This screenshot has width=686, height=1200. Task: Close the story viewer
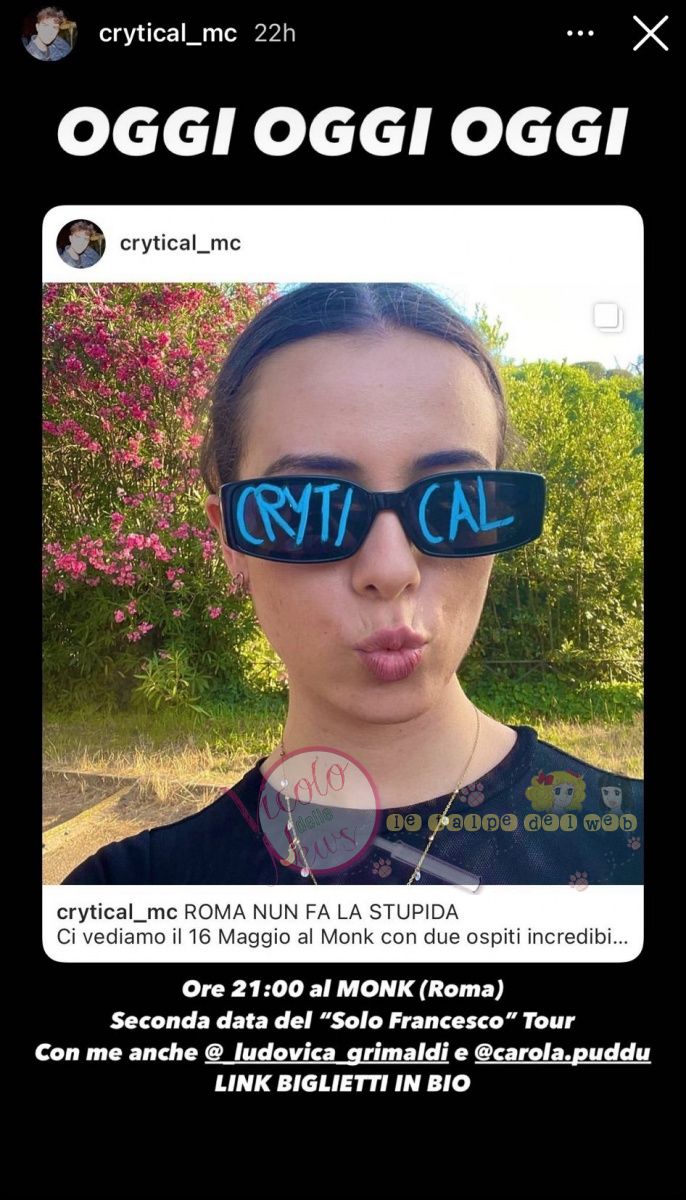(x=650, y=33)
